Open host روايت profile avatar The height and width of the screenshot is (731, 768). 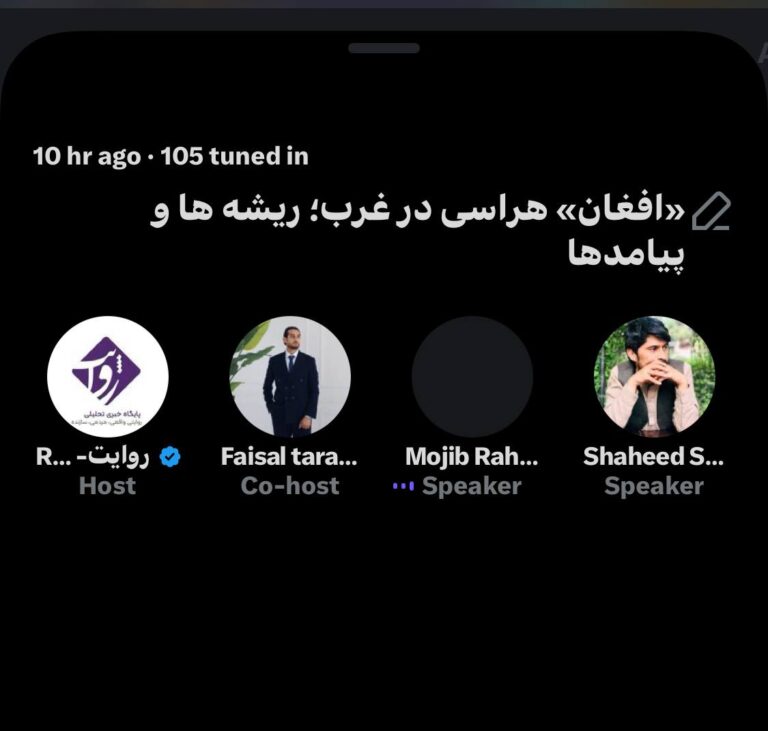coord(108,377)
